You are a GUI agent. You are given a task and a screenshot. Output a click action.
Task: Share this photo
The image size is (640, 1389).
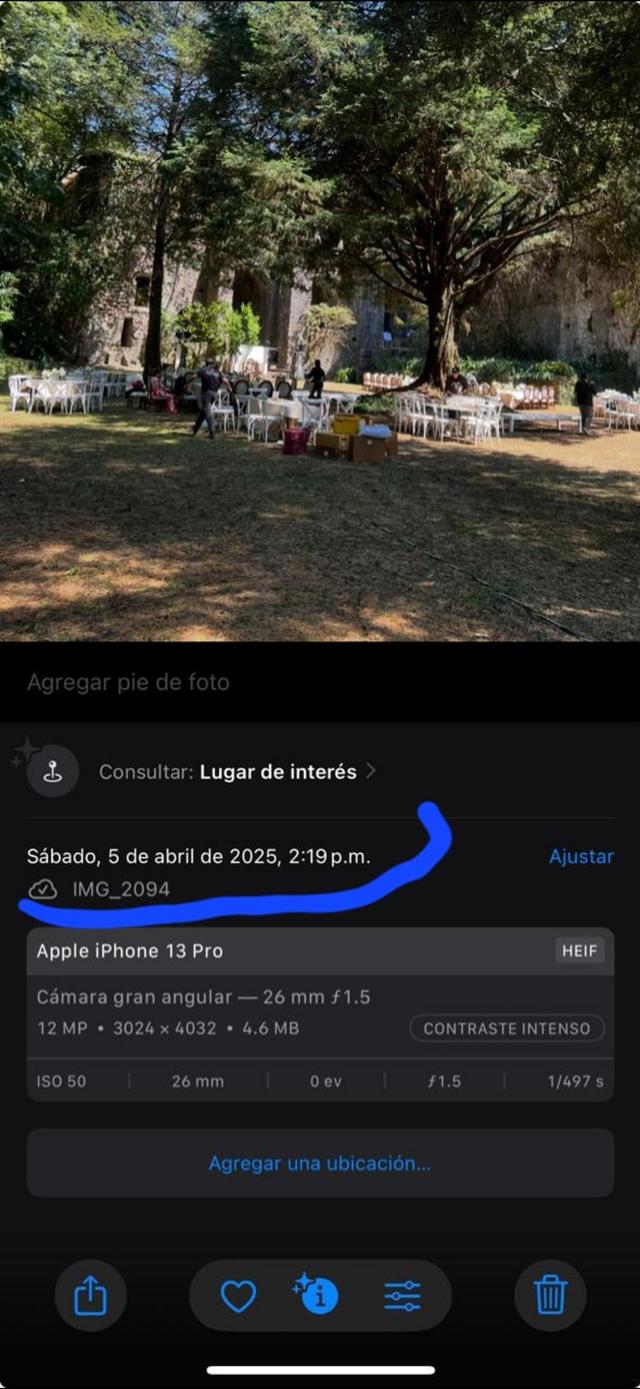(x=90, y=1296)
